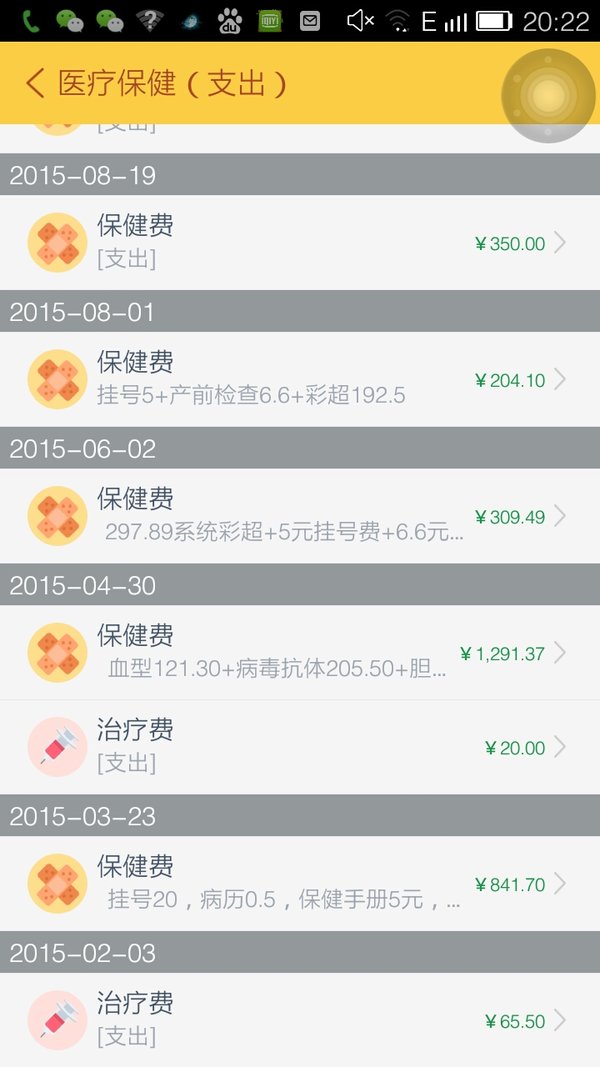Go back from 医疗保健（支出）
Viewport: 600px width, 1067px height.
pos(34,83)
